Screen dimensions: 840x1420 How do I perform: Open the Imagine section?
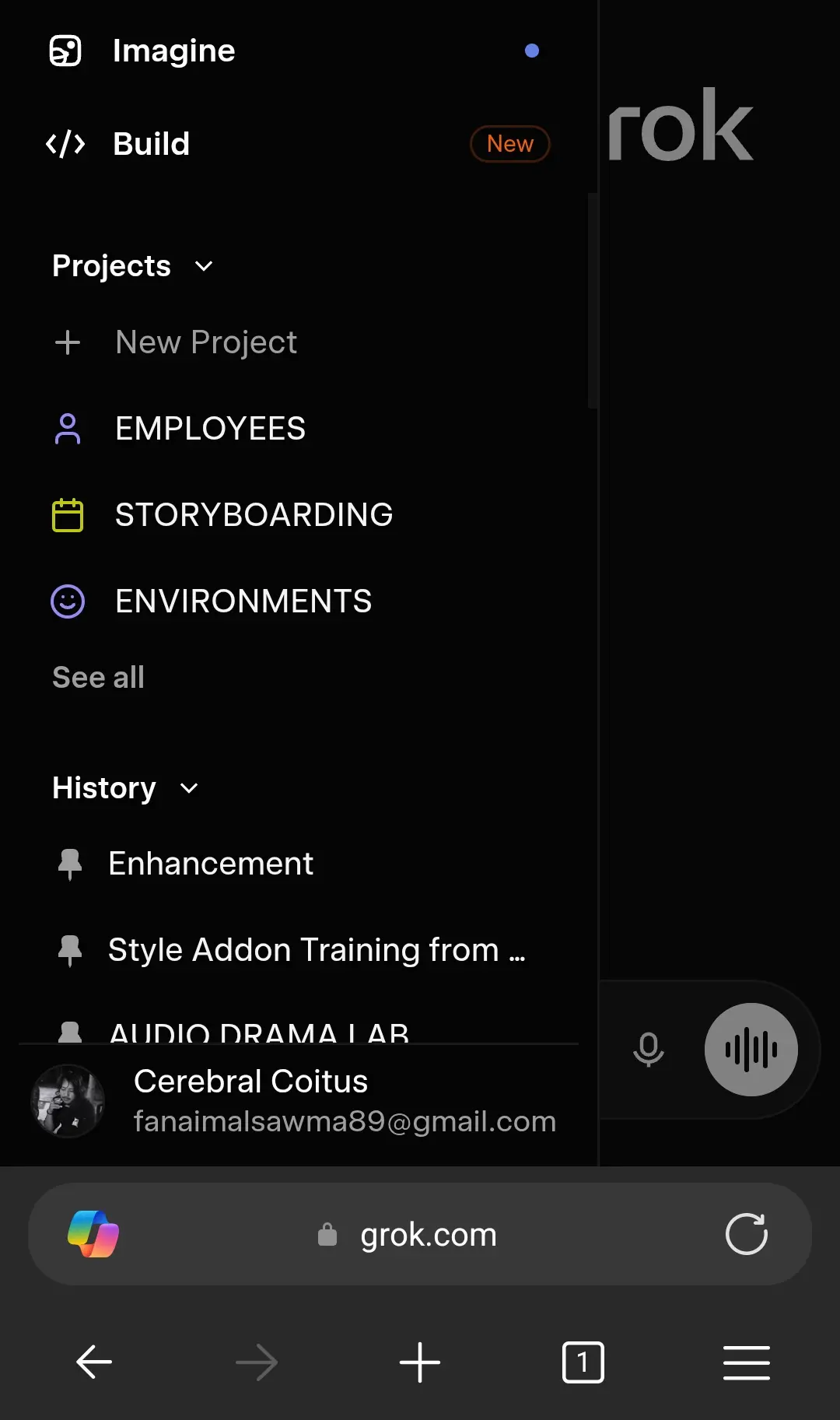296,51
